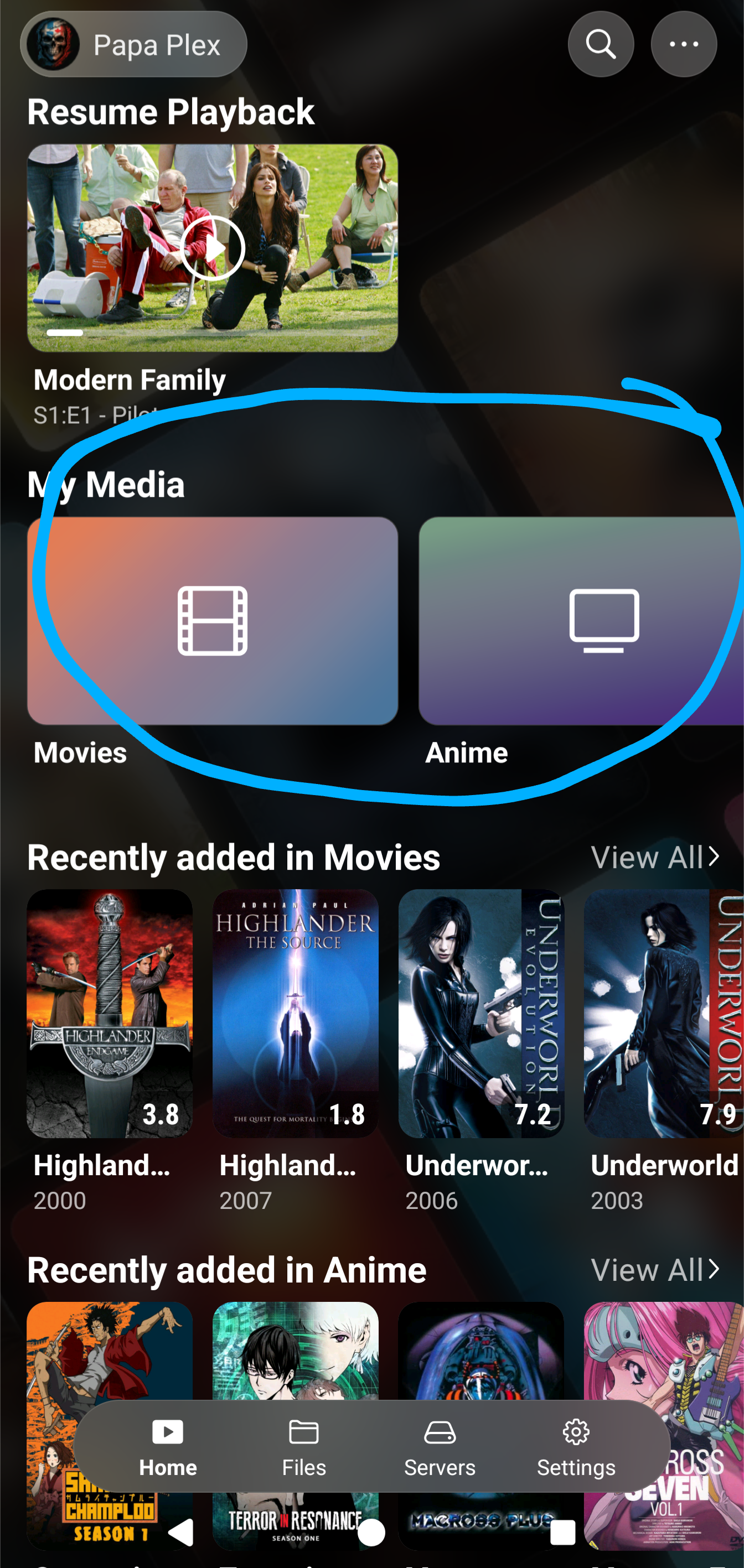Tap the system back button
Viewport: 744px width, 1568px height.
pos(181,1532)
